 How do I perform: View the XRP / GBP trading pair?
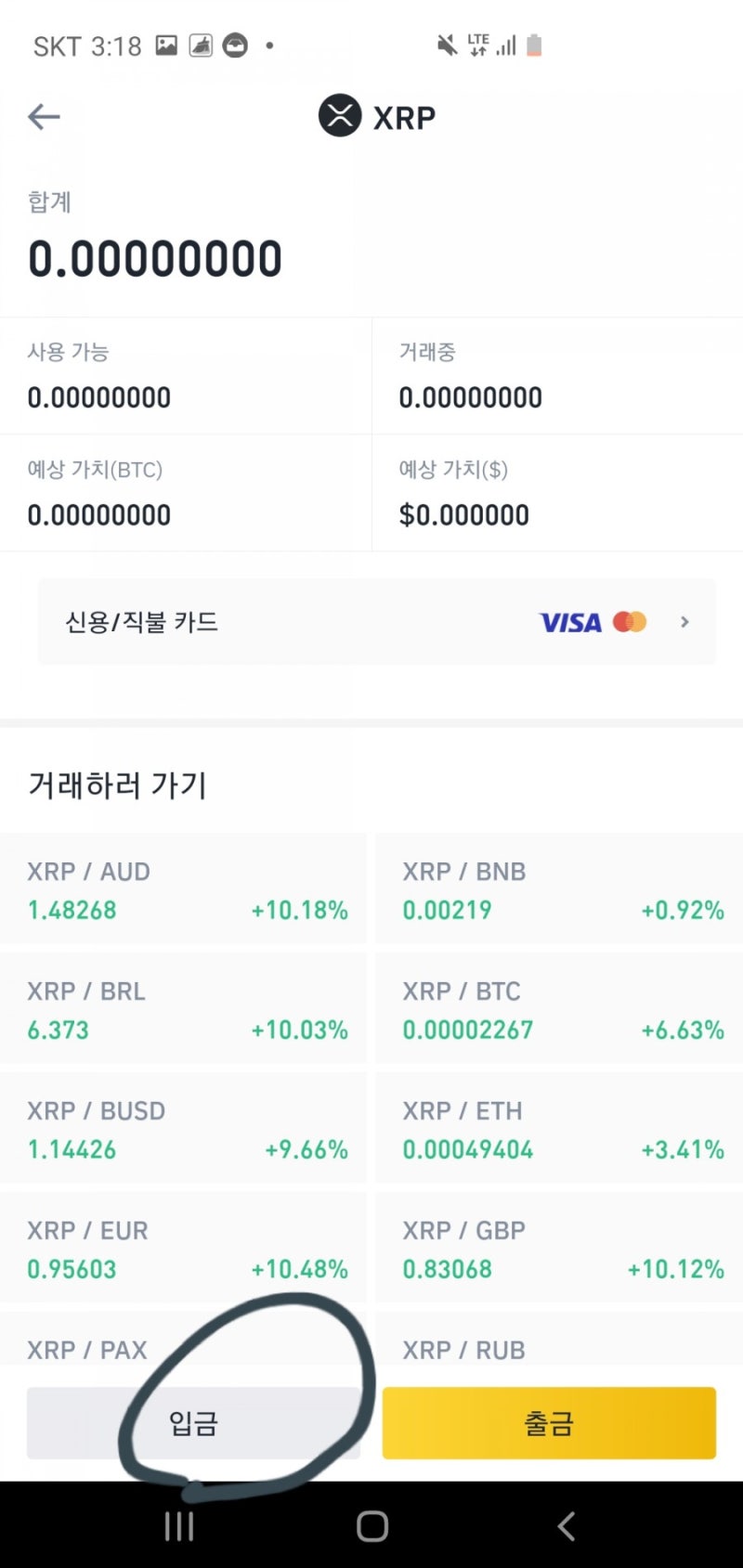tap(559, 1248)
